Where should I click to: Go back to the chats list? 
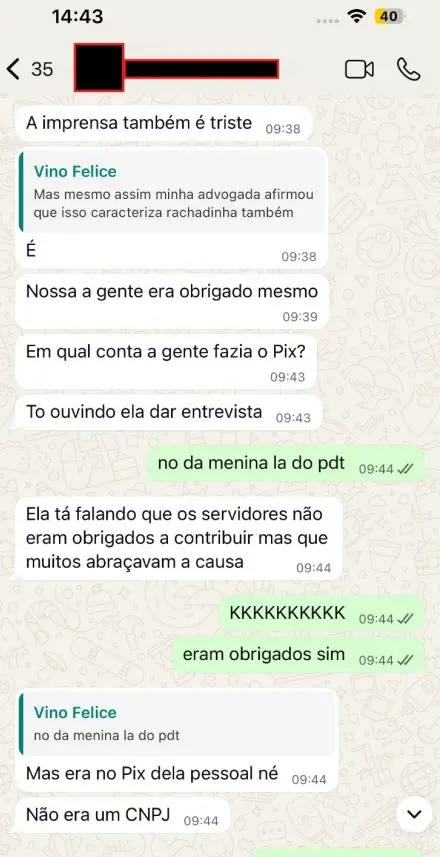[x=30, y=69]
